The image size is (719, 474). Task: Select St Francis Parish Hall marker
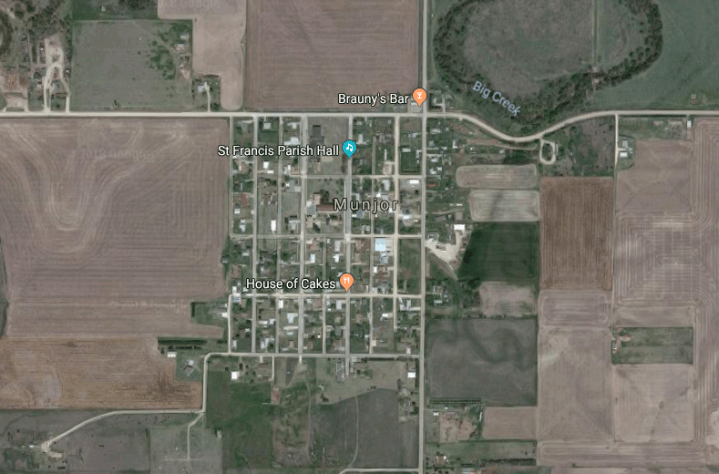[349, 148]
